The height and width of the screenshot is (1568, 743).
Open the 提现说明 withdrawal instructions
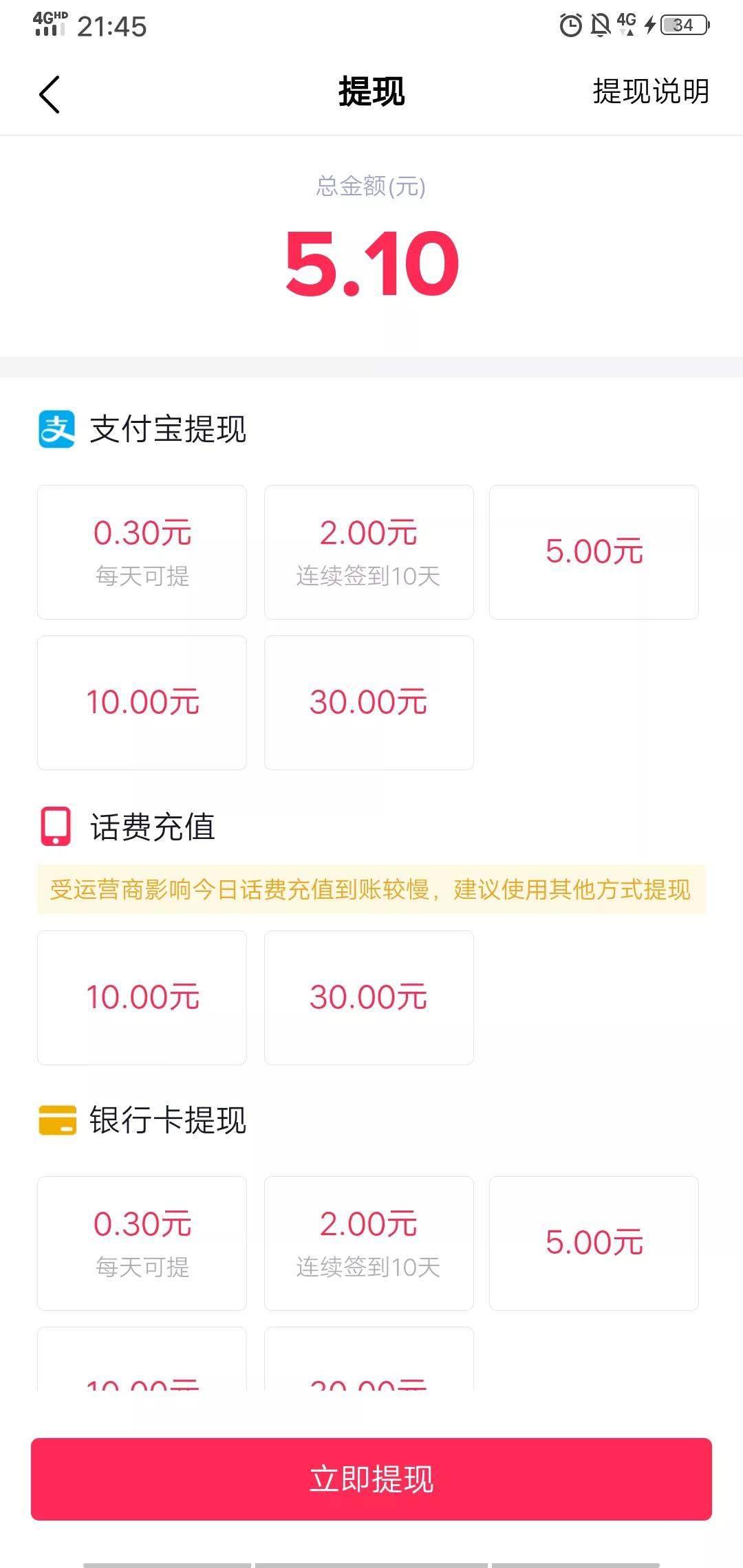pos(650,93)
